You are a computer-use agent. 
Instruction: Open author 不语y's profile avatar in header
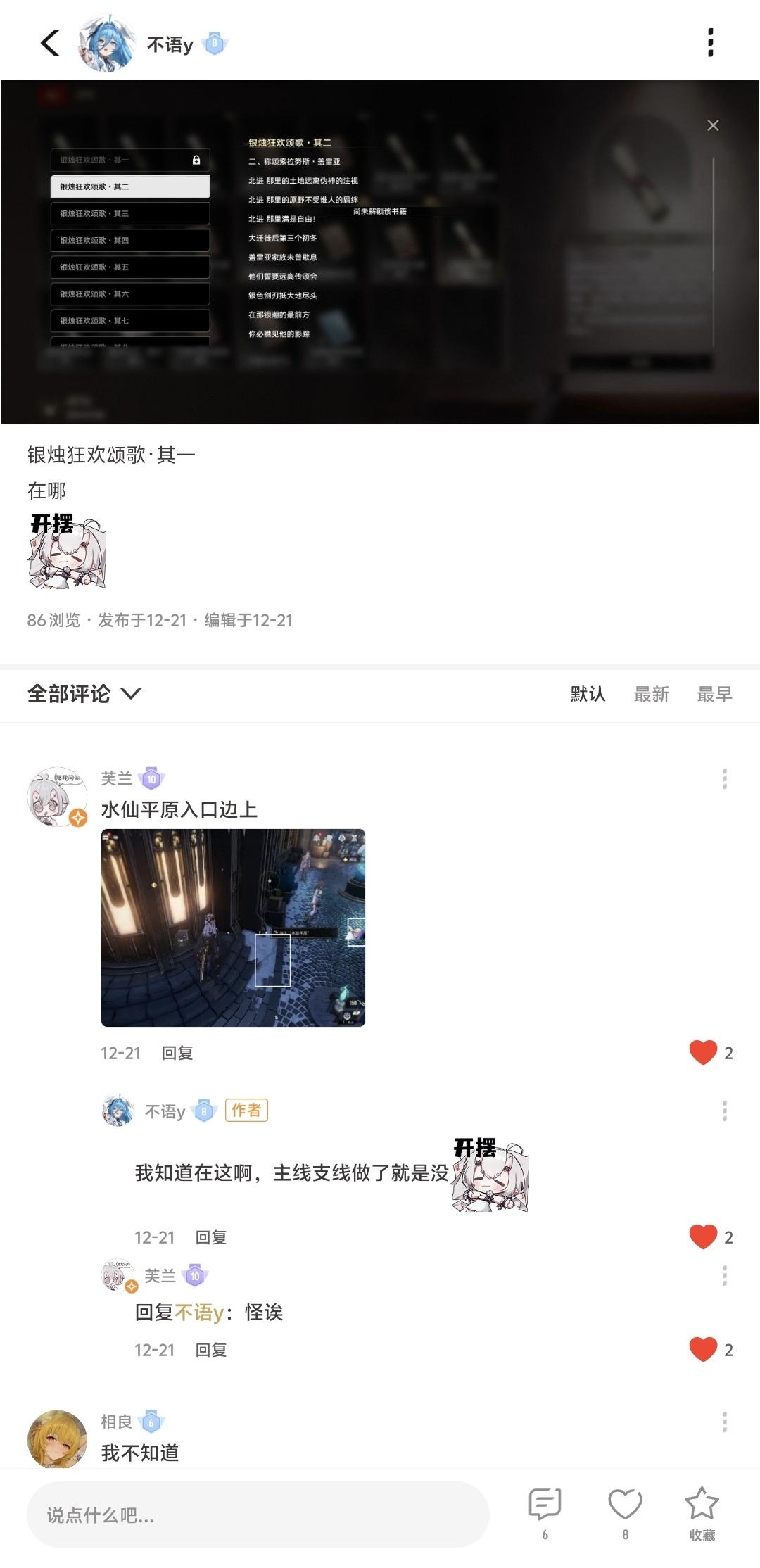[107, 44]
